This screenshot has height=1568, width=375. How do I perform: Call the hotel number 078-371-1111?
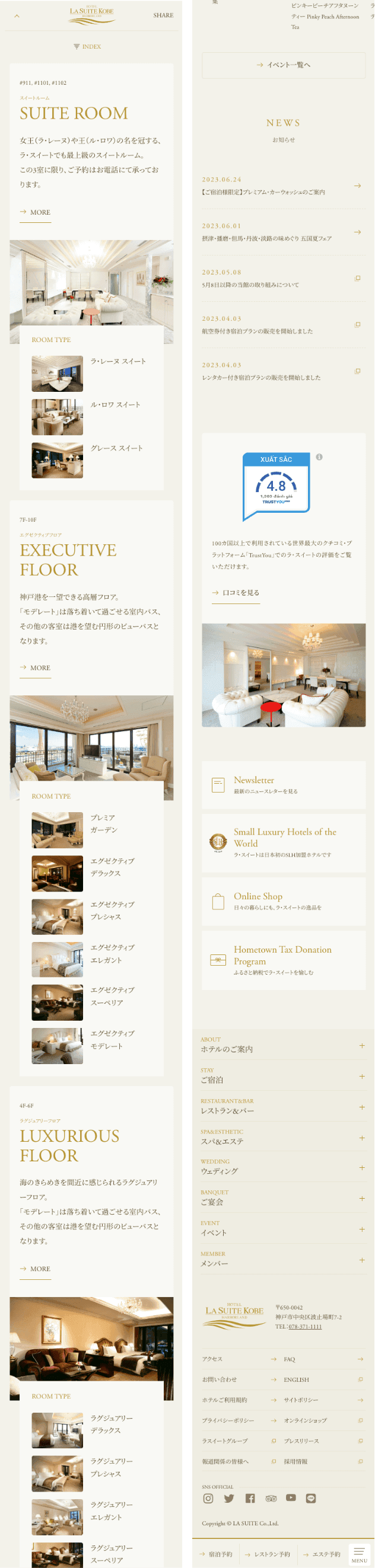point(305,1326)
